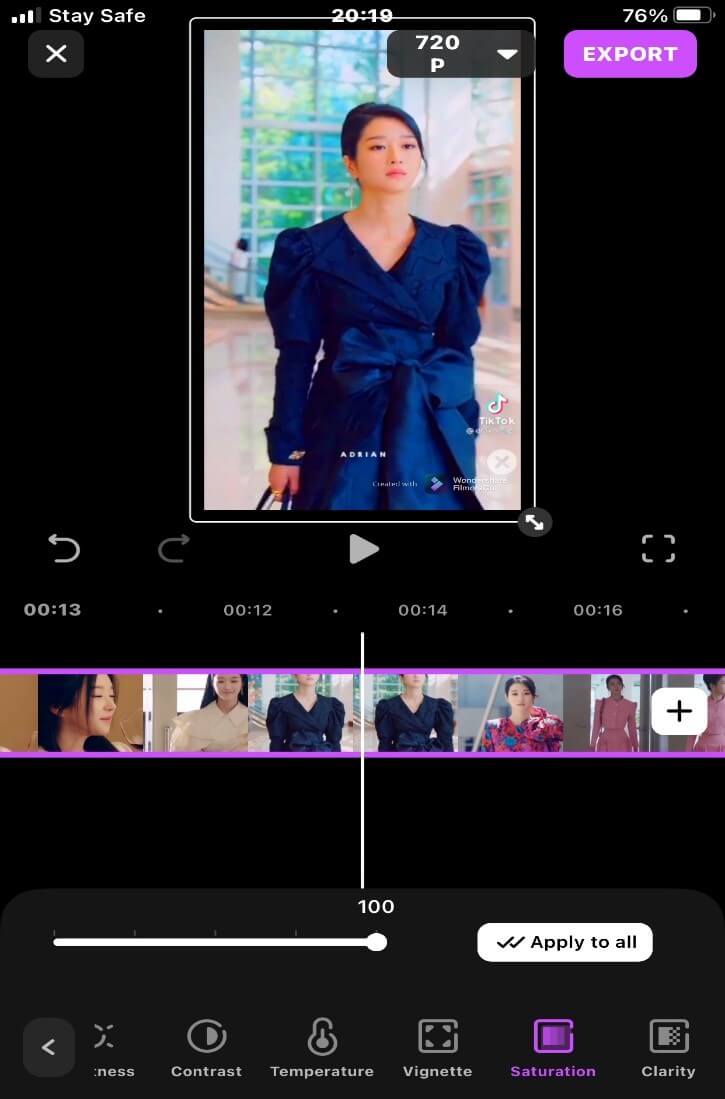This screenshot has width=725, height=1099.
Task: Select the Contrast adjustment
Action: coord(206,1048)
